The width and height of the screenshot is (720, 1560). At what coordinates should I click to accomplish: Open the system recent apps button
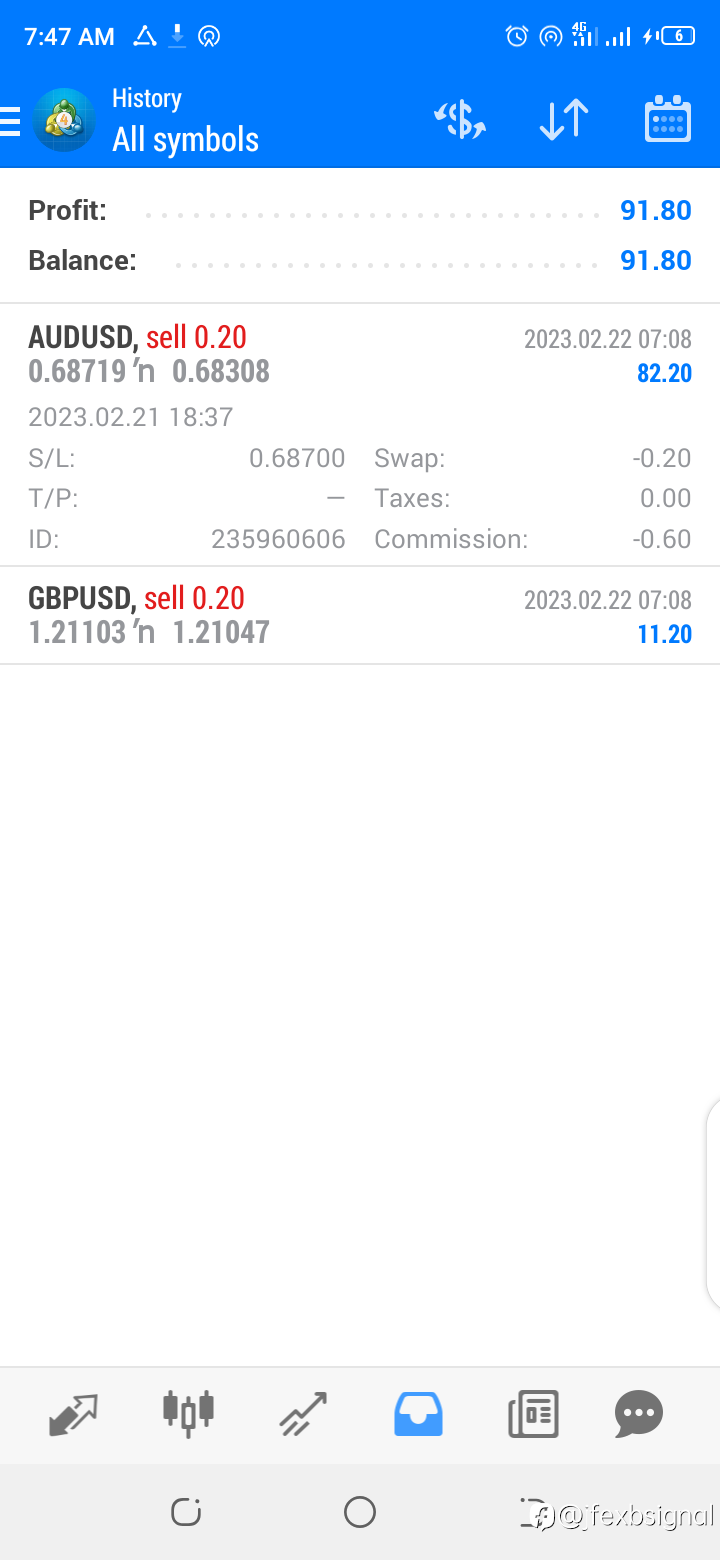(x=186, y=1512)
